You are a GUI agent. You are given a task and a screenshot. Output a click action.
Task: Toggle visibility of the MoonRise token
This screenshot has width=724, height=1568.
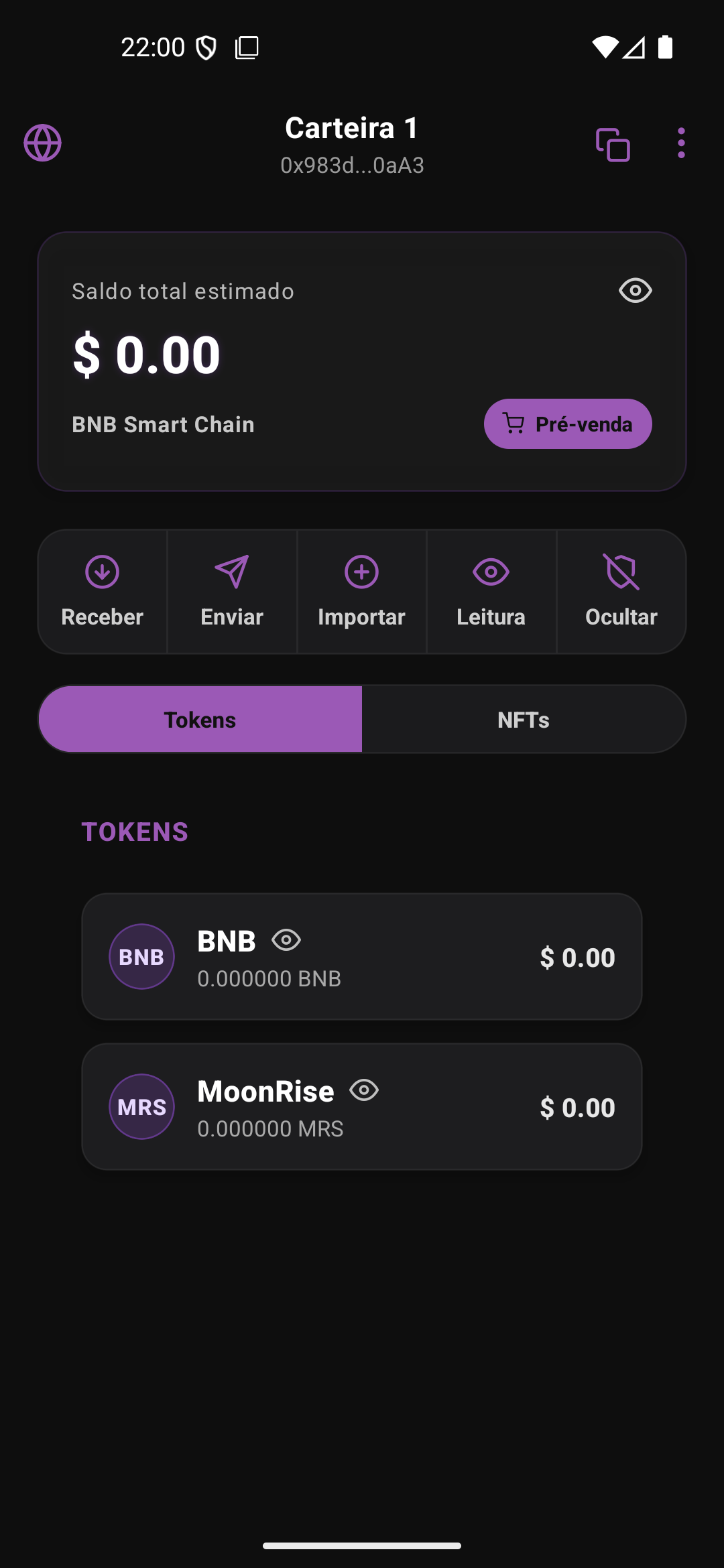click(364, 1090)
